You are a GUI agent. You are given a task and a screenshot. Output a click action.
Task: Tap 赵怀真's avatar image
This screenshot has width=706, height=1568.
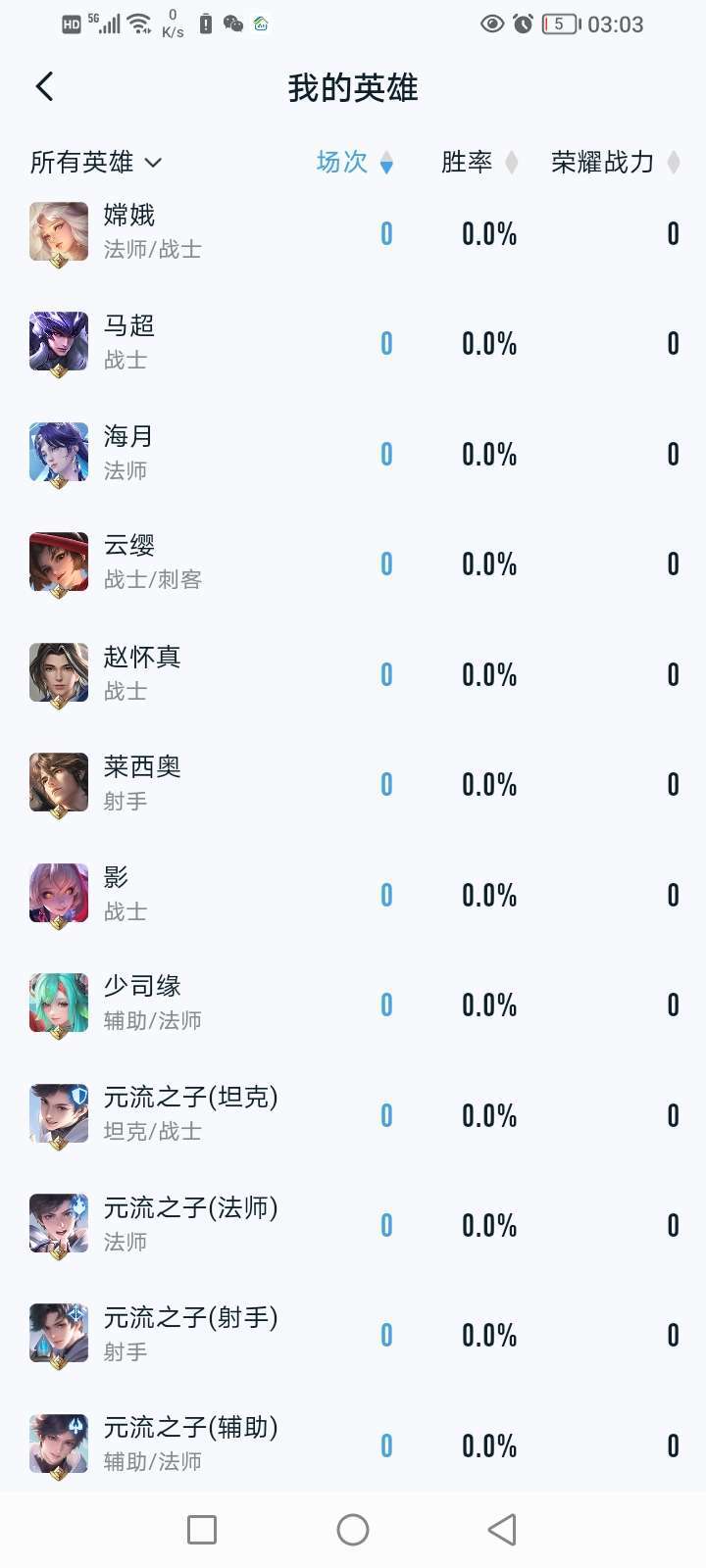coord(58,673)
